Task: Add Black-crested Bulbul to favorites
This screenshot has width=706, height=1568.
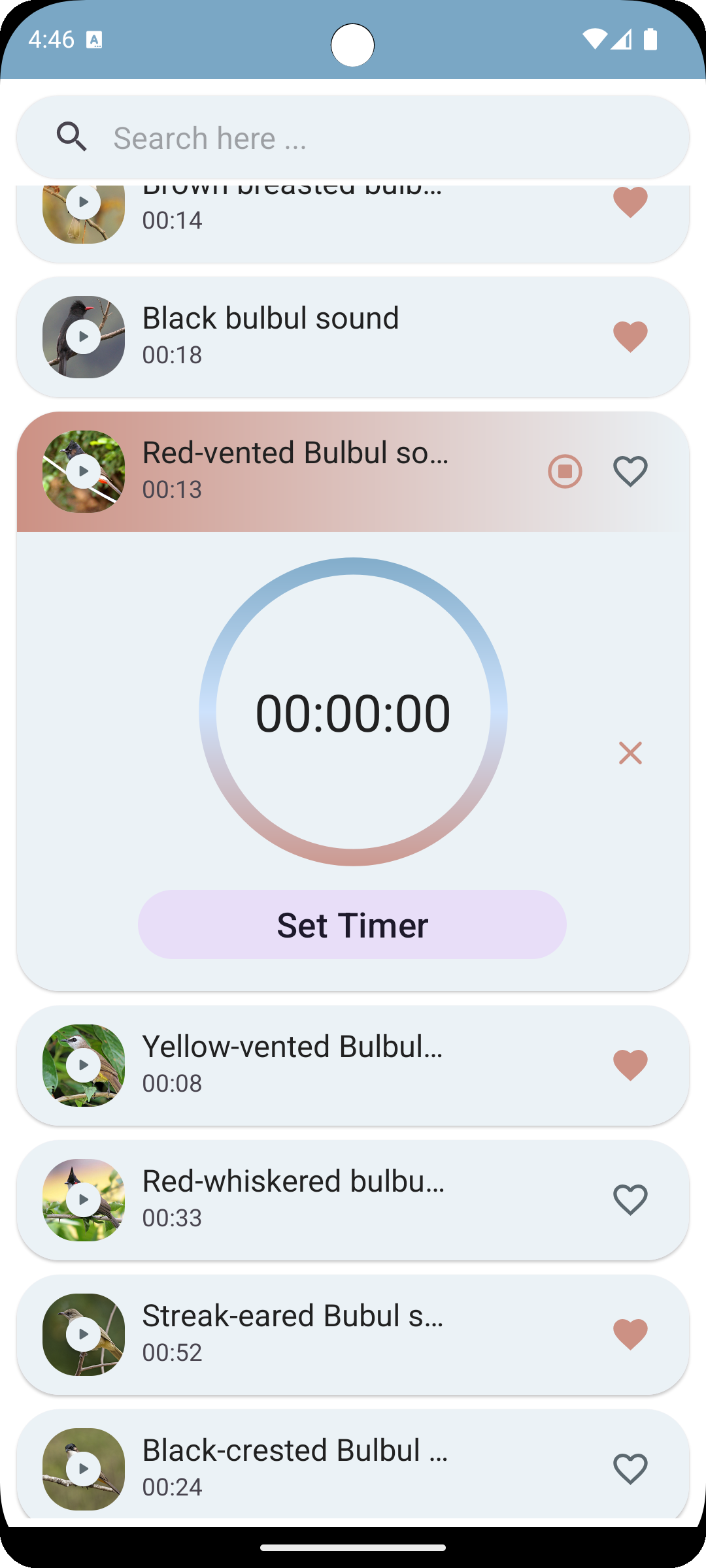Action: click(x=630, y=1469)
